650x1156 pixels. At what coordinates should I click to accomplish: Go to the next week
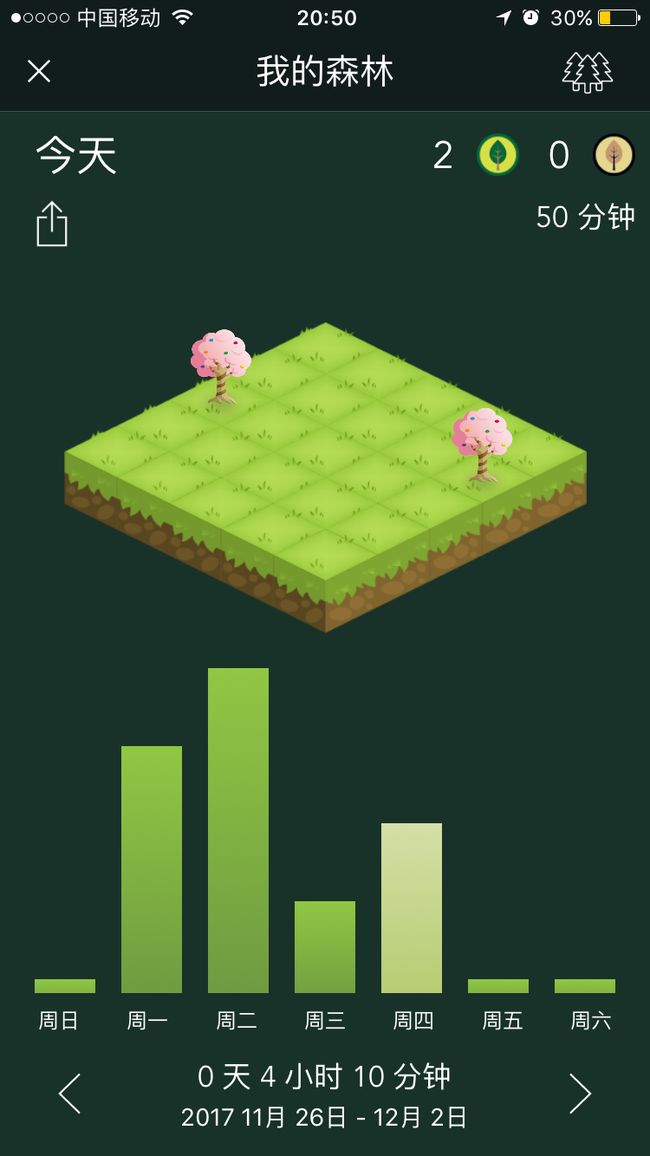[x=580, y=1093]
